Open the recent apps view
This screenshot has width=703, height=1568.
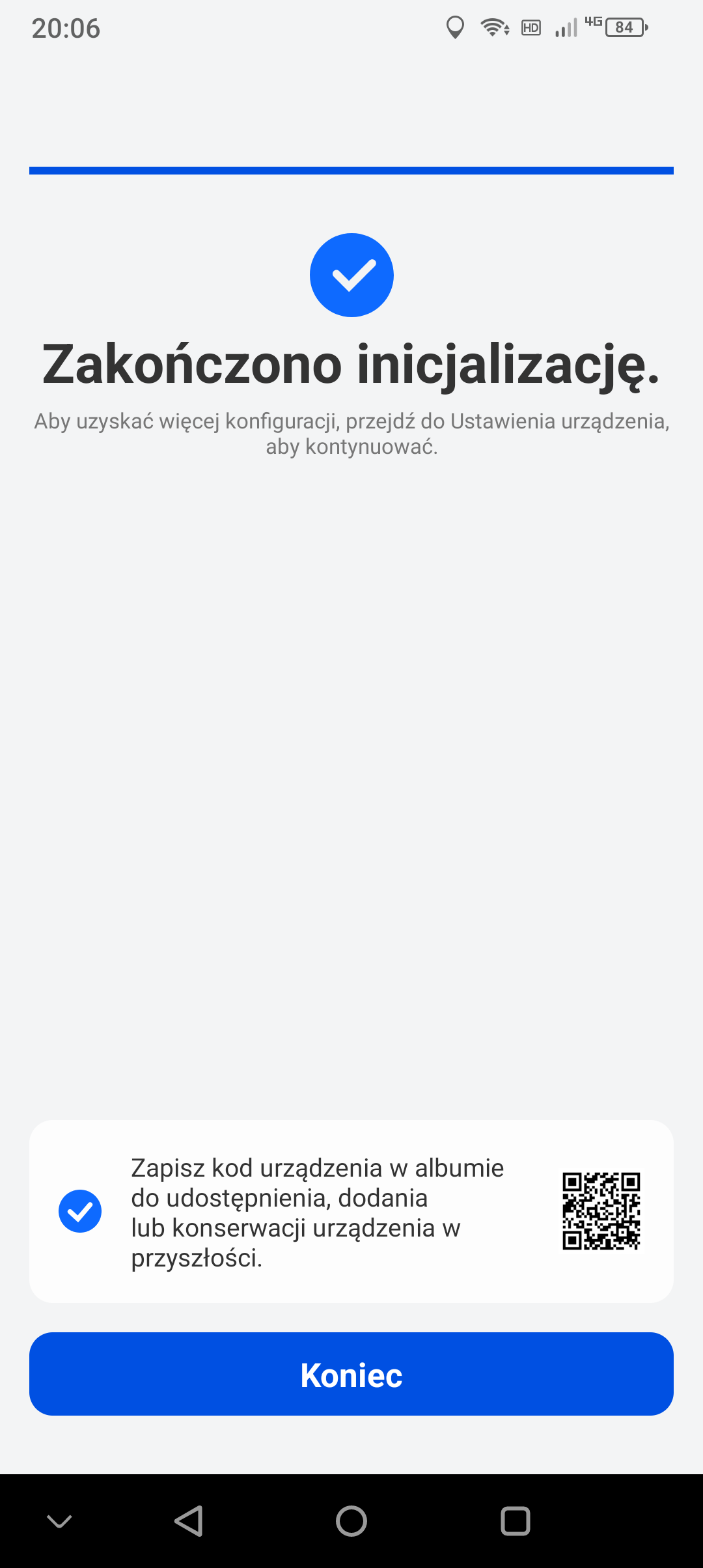(515, 1521)
